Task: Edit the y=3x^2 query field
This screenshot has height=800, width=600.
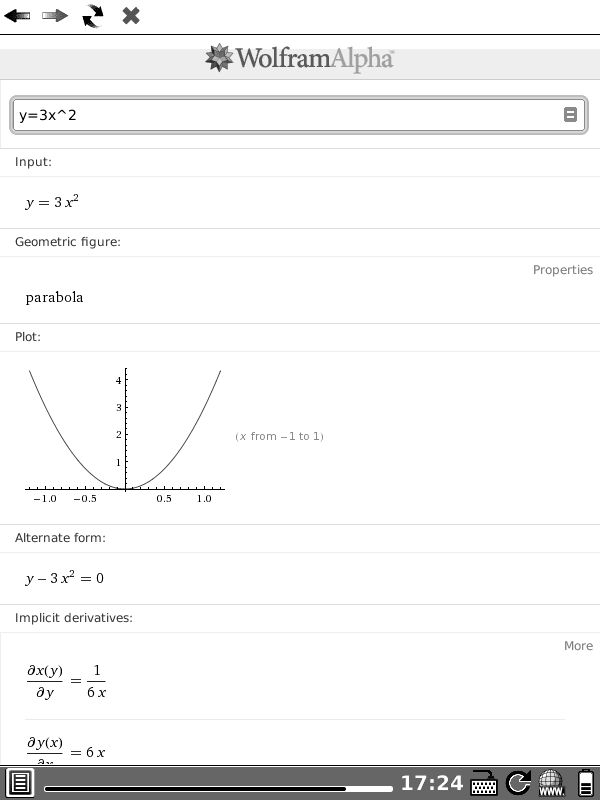Action: point(285,115)
